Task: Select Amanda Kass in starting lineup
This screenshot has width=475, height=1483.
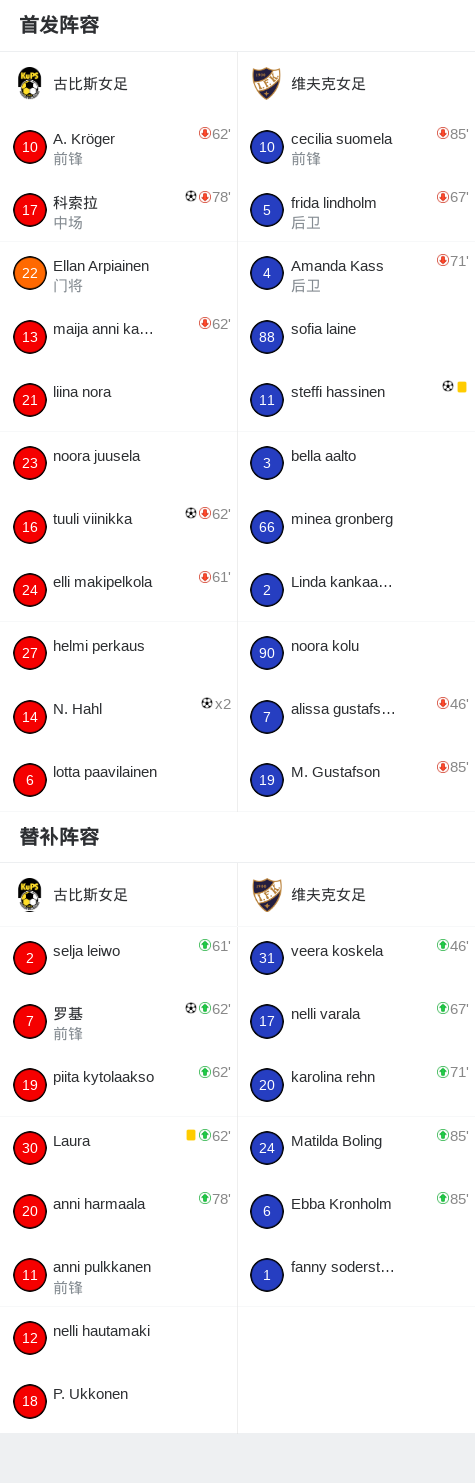Action: click(356, 274)
